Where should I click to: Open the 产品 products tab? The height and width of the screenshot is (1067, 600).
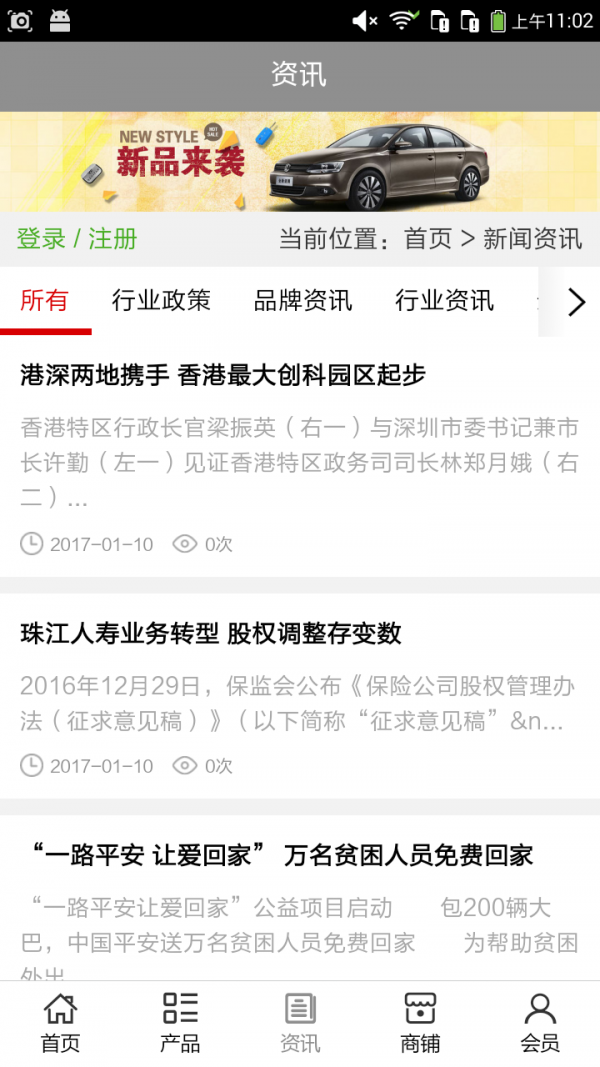(180, 1023)
